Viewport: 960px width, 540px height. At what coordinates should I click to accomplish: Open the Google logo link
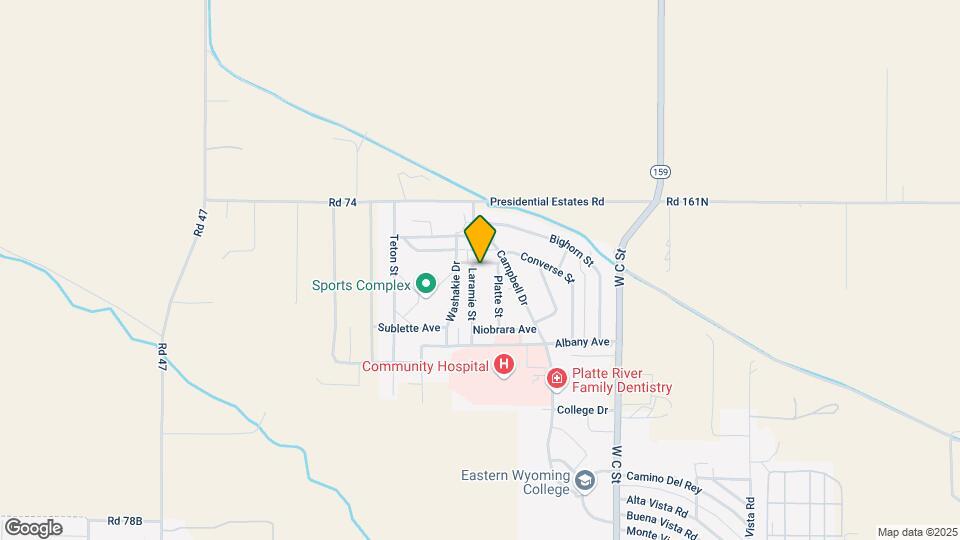[x=33, y=527]
